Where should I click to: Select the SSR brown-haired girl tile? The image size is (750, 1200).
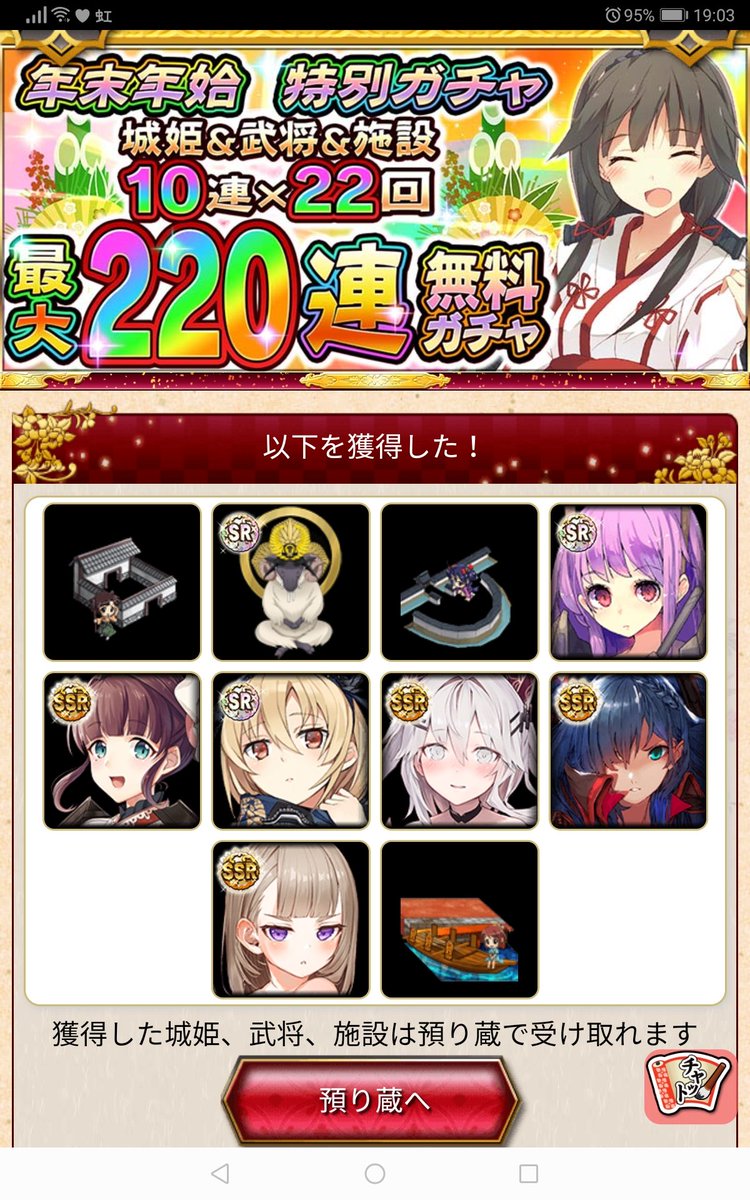tap(122, 751)
